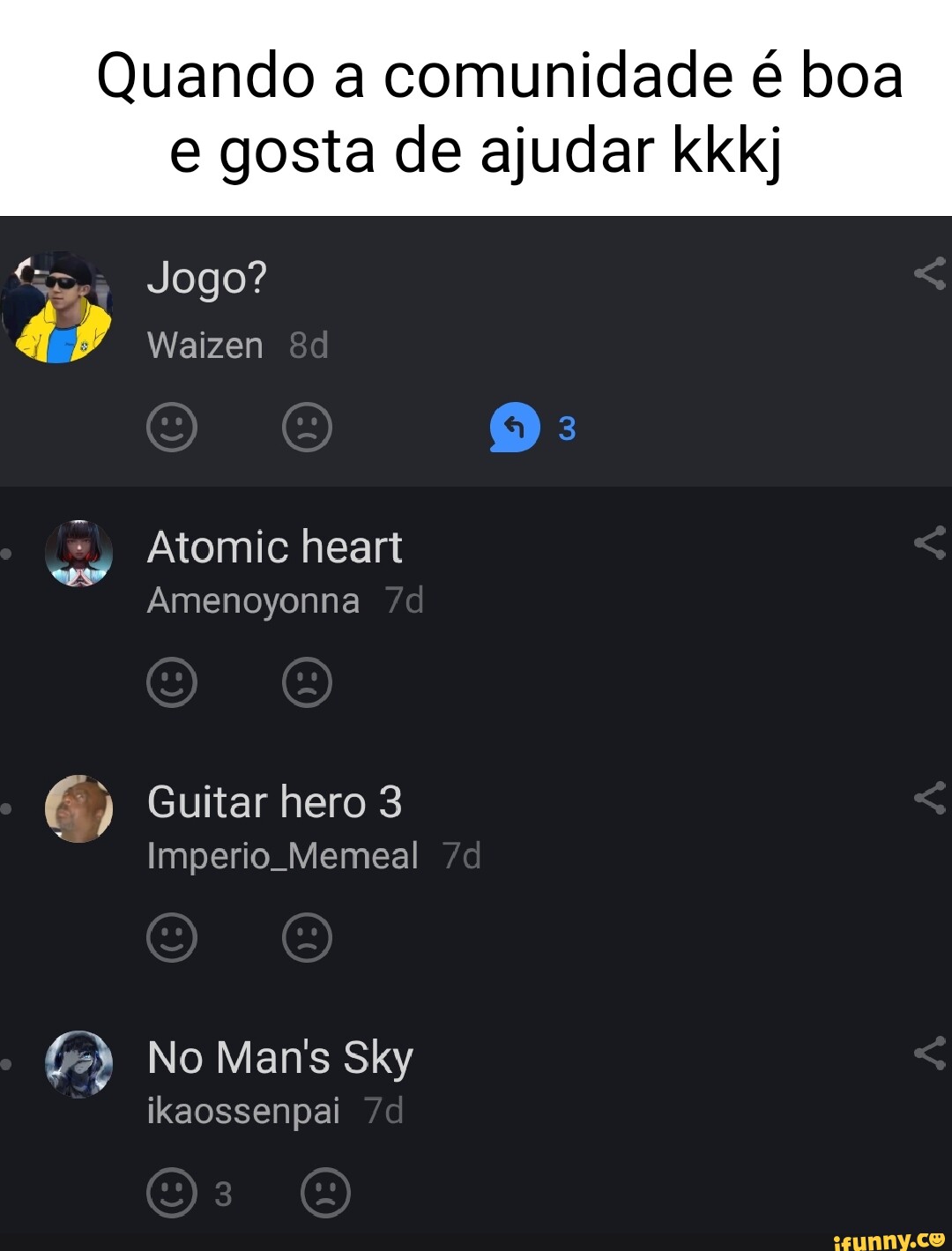Toggle the unread dot beside Guitar hero 3
The height and width of the screenshot is (1251, 952).
coord(7,808)
